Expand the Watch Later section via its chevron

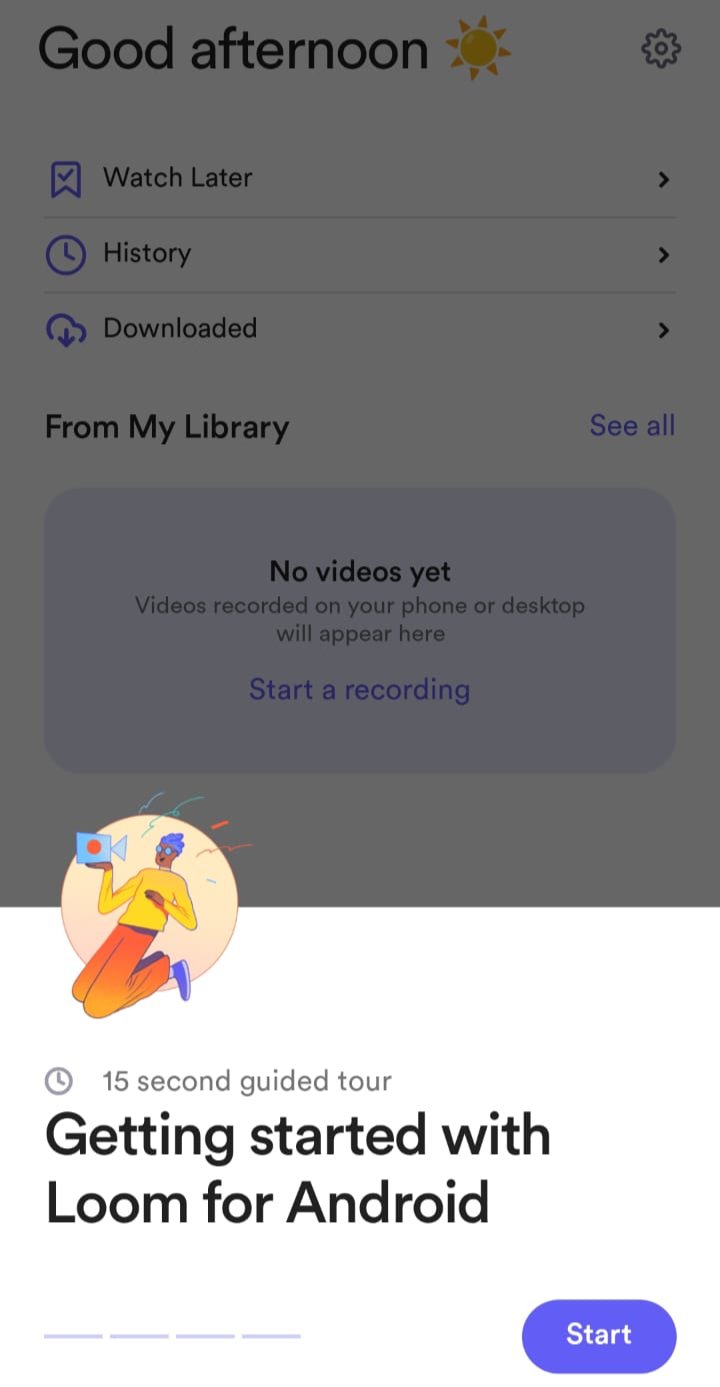663,180
